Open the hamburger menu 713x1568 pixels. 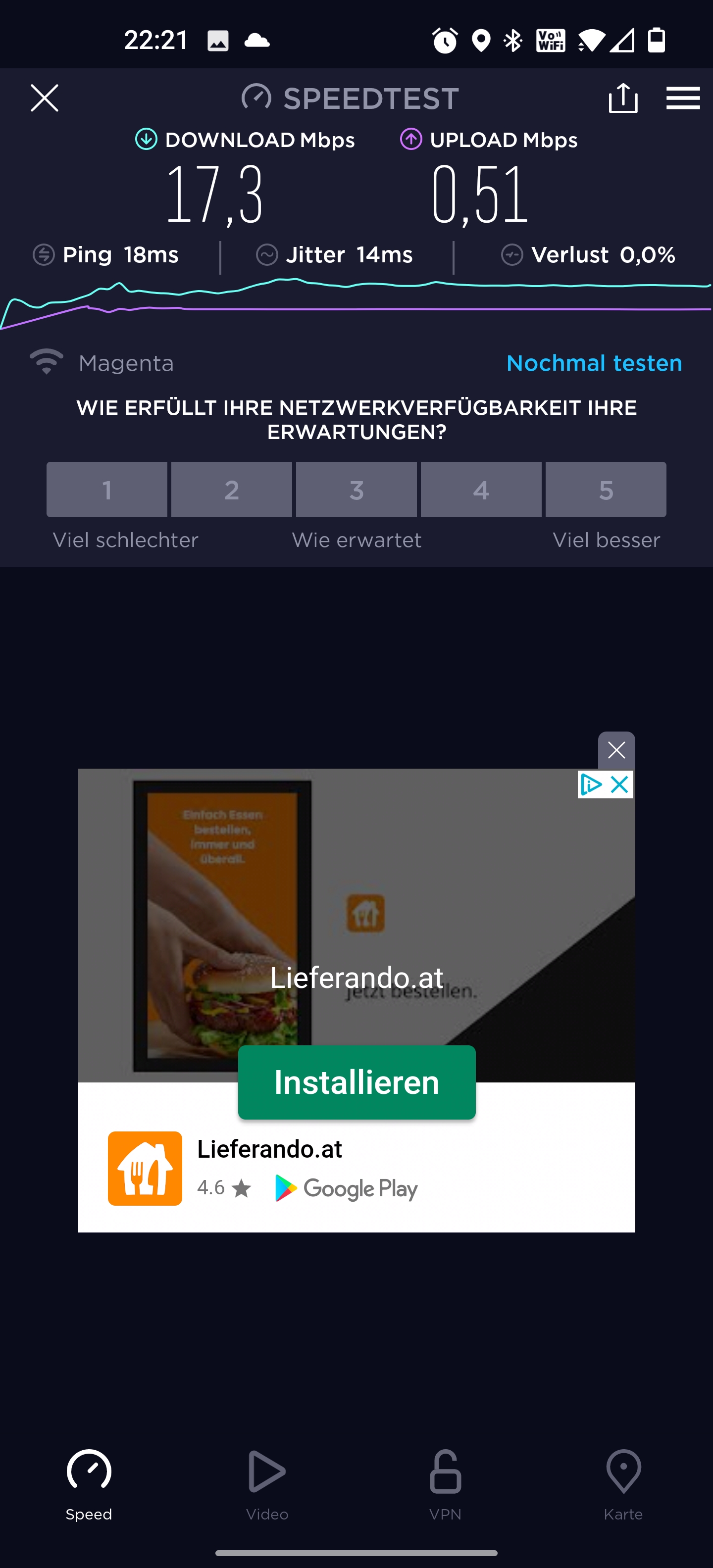pos(683,98)
